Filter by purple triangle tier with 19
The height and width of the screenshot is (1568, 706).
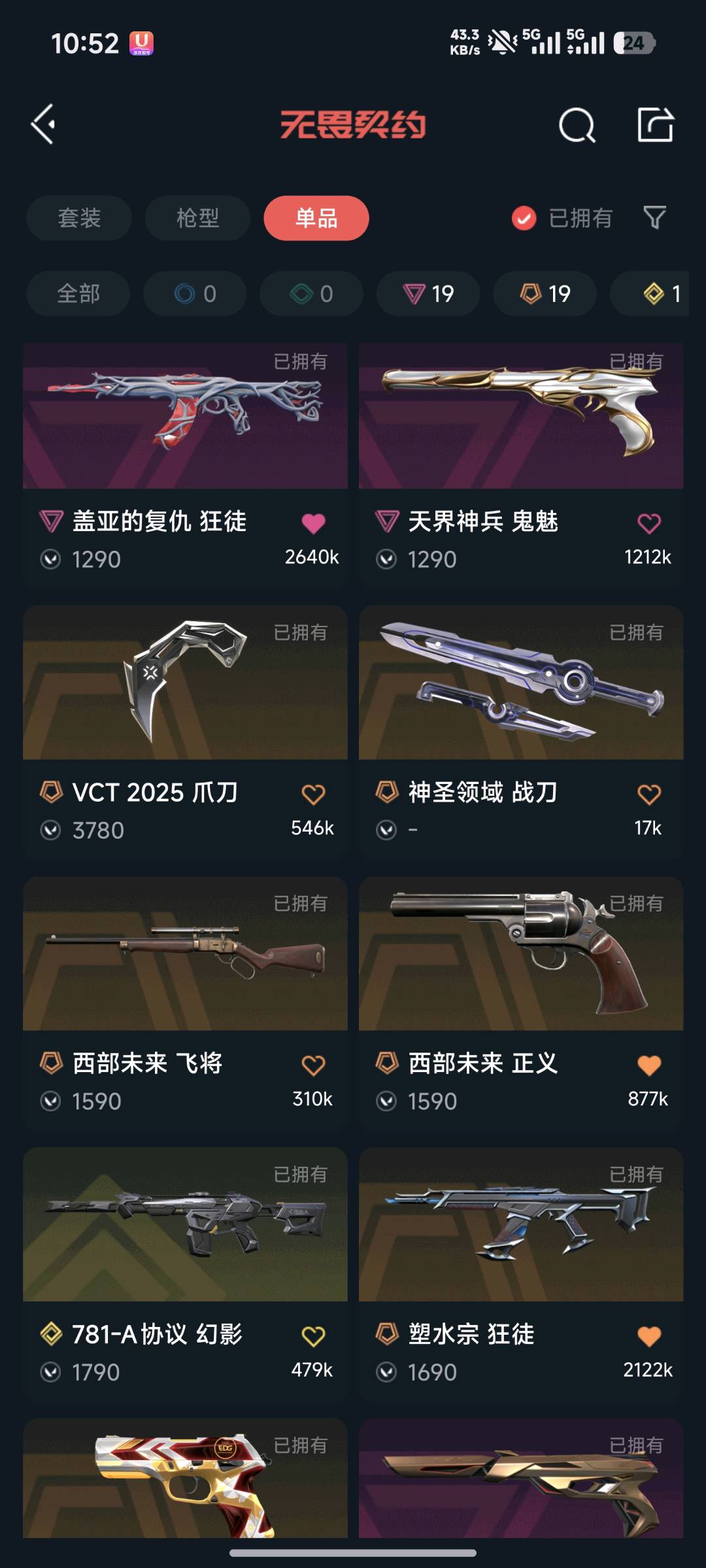point(428,294)
